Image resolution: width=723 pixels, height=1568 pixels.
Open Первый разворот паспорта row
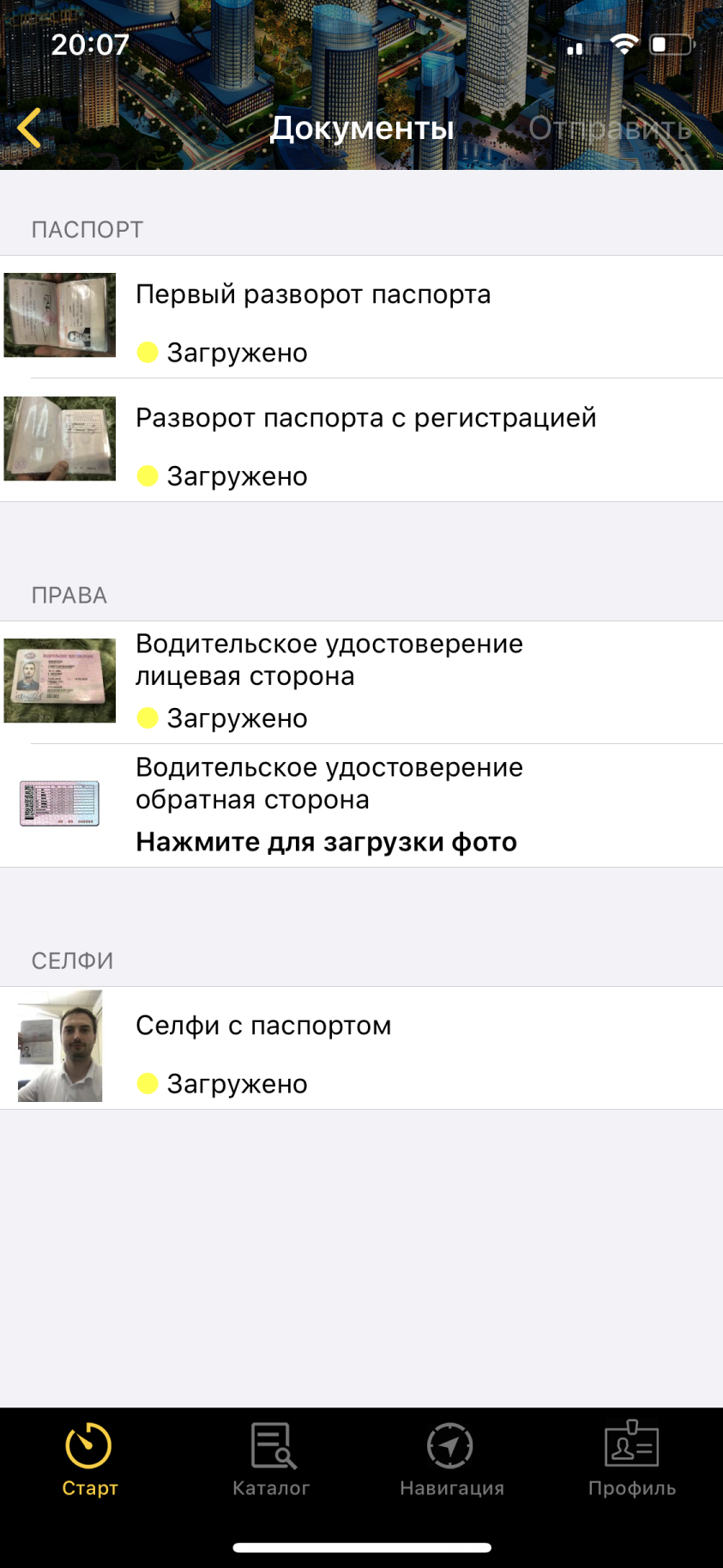[361, 317]
